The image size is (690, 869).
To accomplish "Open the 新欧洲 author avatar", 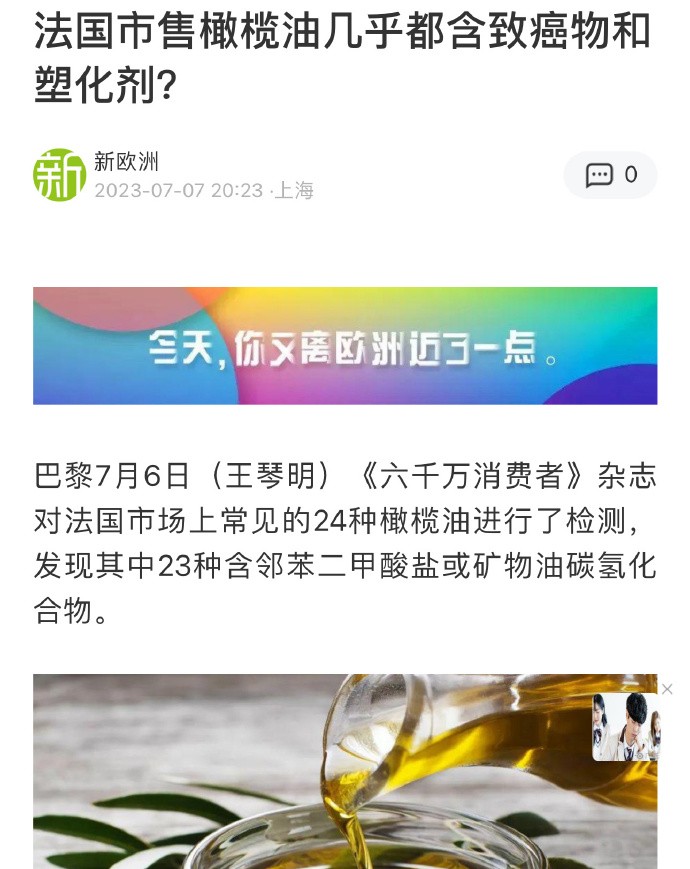I will click(x=59, y=175).
